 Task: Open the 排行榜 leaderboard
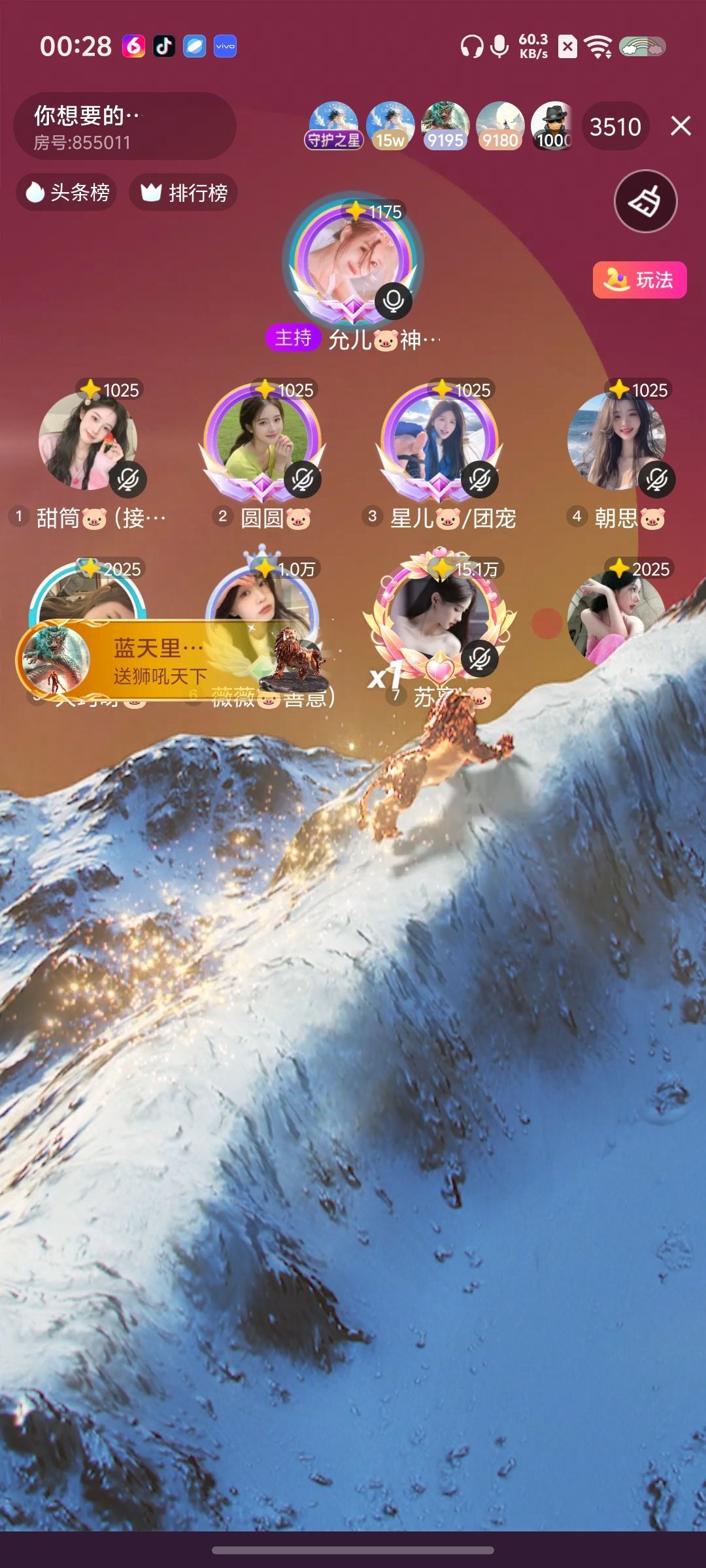[x=184, y=193]
